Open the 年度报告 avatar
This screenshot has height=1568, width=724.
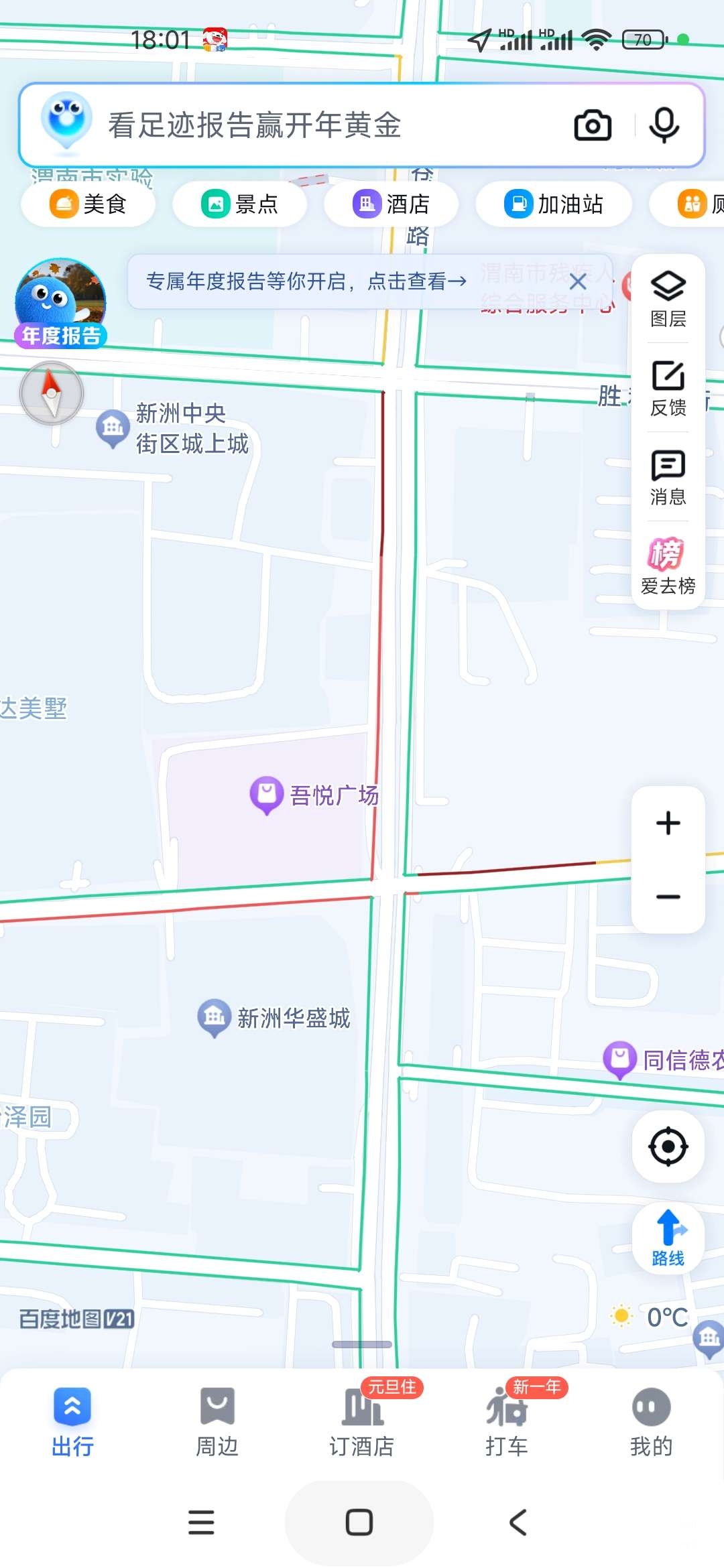pyautogui.click(x=60, y=303)
